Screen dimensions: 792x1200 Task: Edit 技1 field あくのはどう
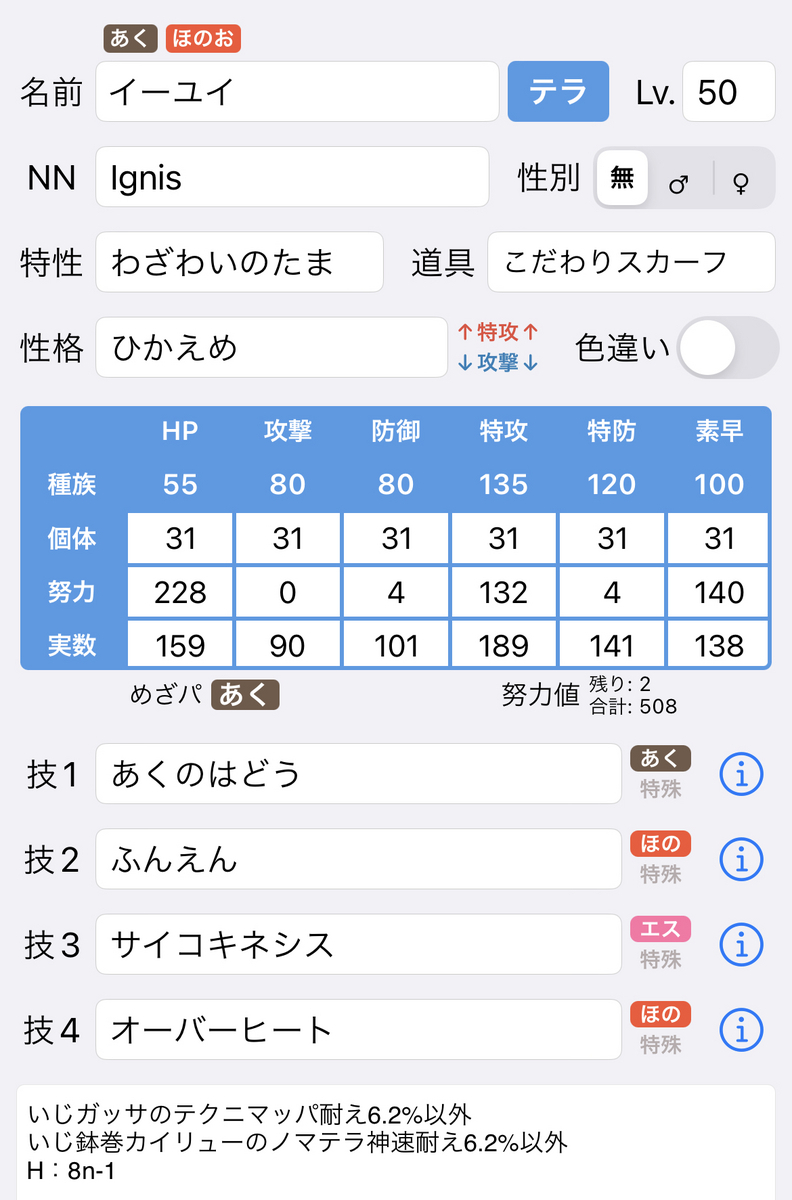coord(359,773)
